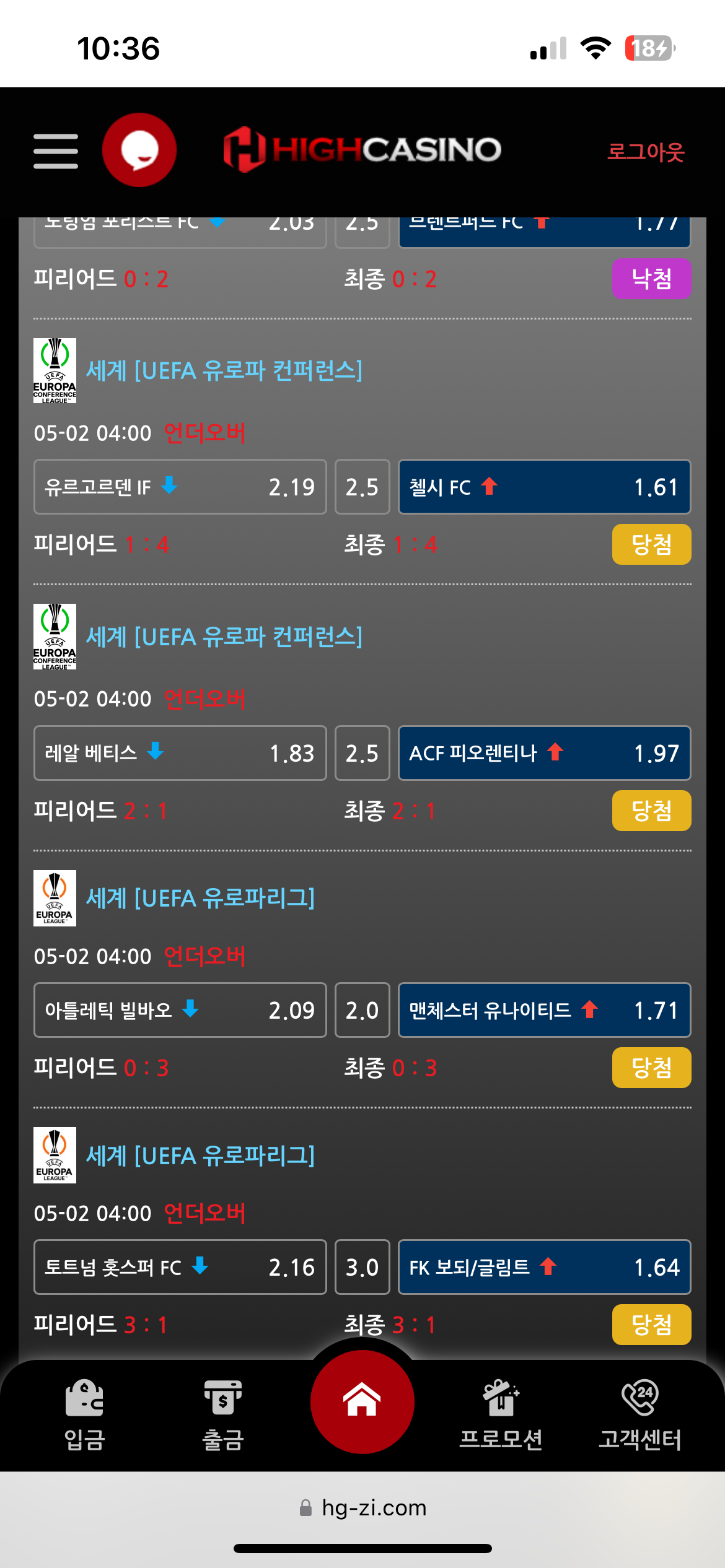Select FK 보되/글림트 odds 1.64
Viewport: 725px width, 1568px height.
(x=544, y=1267)
